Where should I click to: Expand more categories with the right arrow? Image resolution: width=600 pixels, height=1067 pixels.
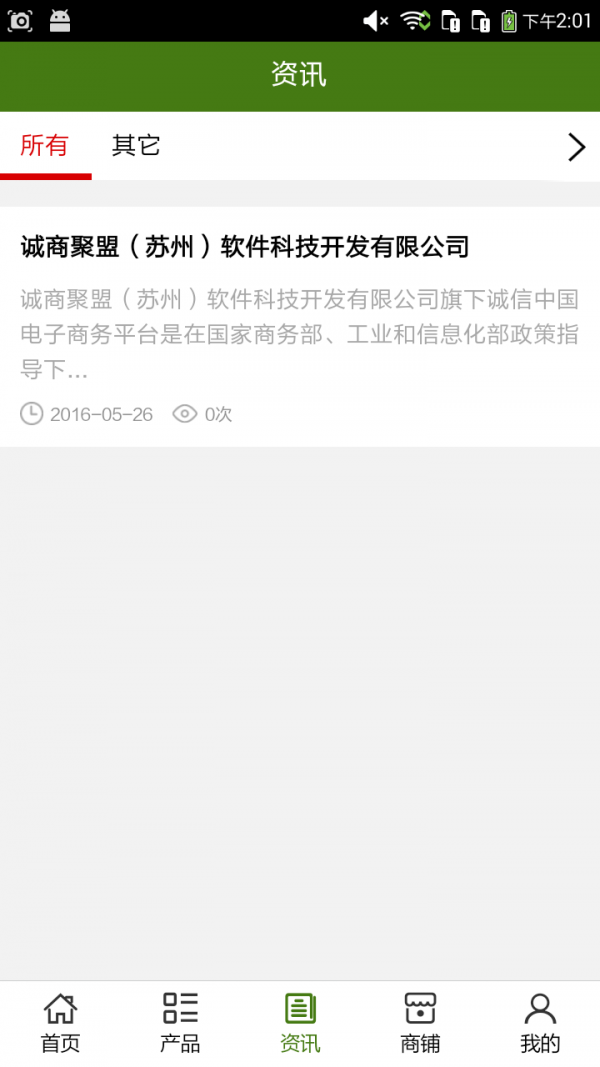tap(576, 147)
